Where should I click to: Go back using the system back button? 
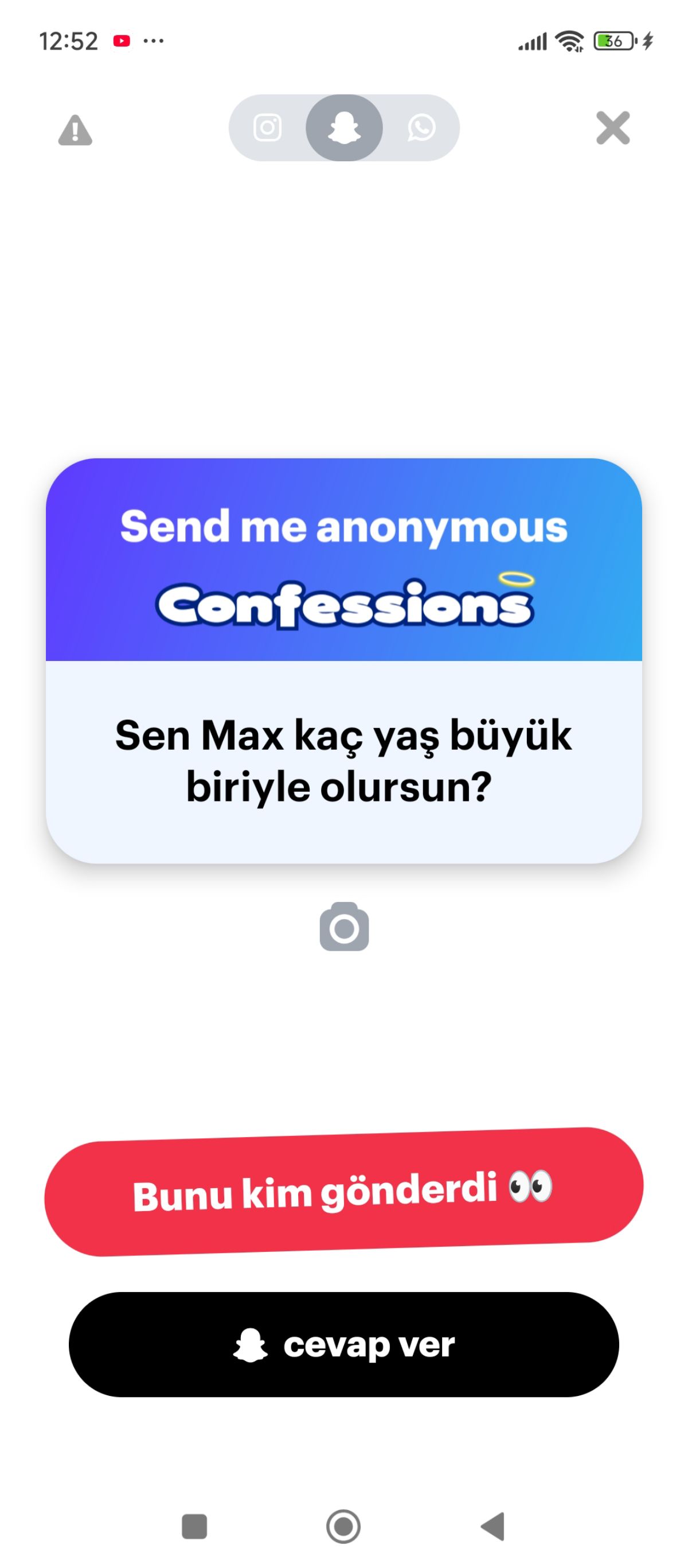[492, 1526]
